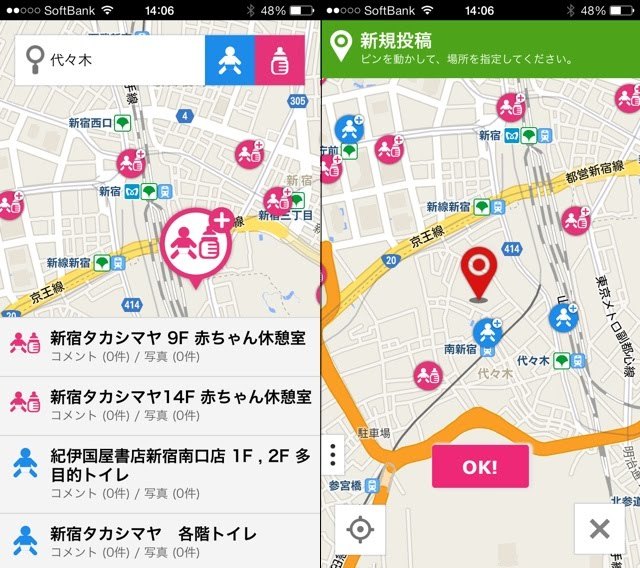The height and width of the screenshot is (568, 640).
Task: Center map on current location
Action: [360, 529]
